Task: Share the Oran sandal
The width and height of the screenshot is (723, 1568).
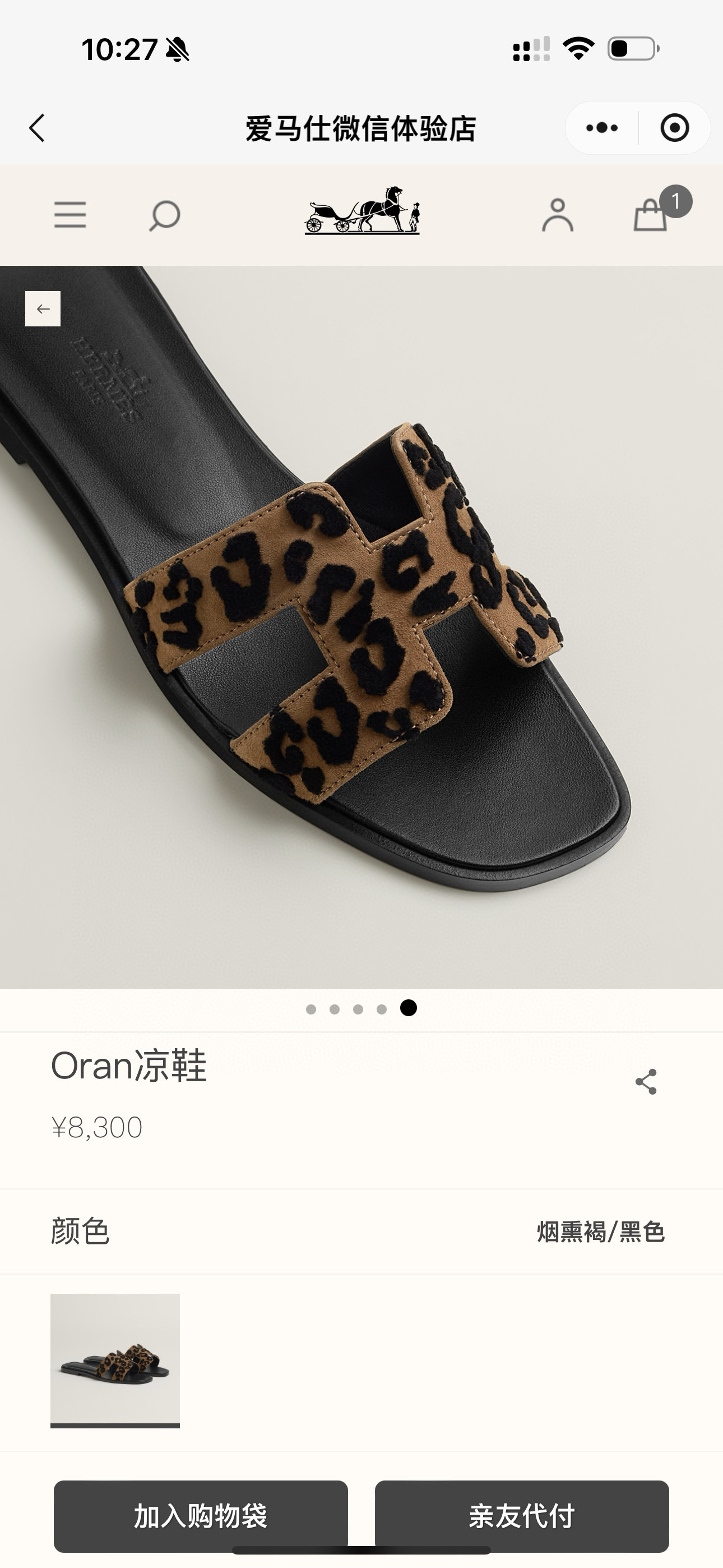Action: click(x=646, y=1082)
